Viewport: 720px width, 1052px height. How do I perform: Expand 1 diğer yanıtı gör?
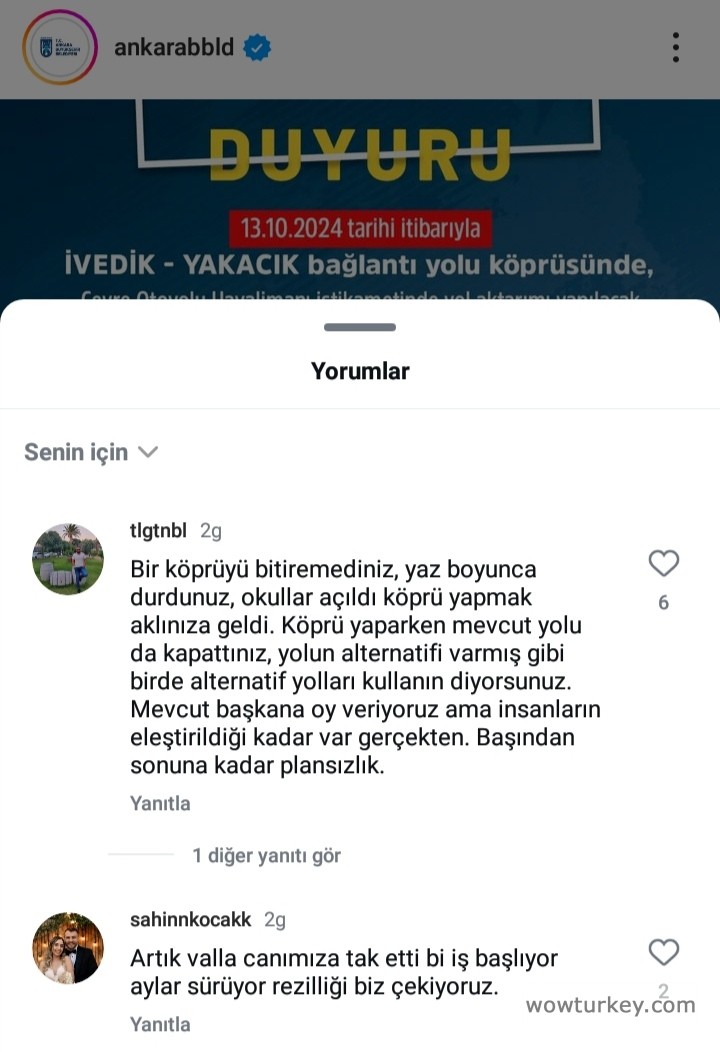[x=266, y=855]
